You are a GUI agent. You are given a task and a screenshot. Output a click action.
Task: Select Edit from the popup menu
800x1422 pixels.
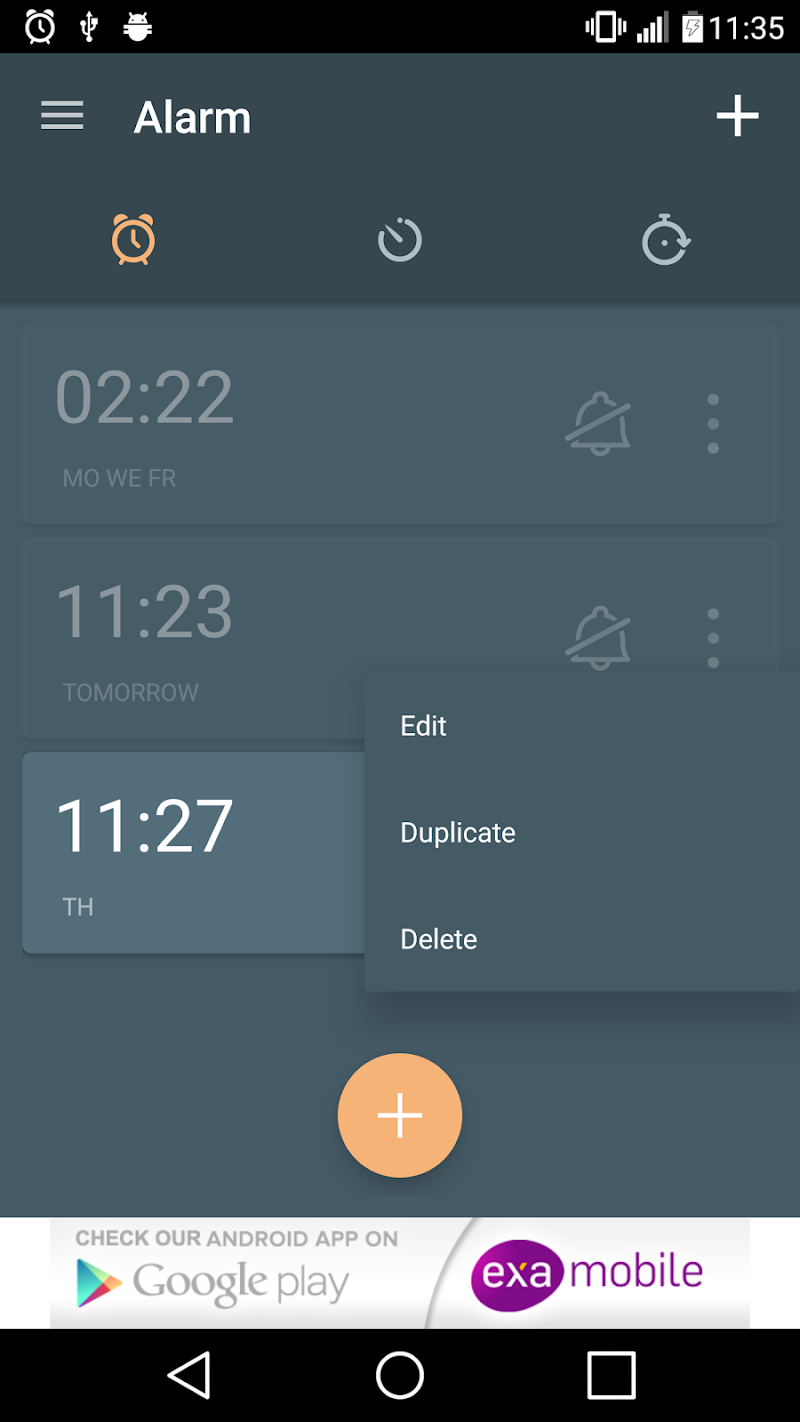point(424,726)
